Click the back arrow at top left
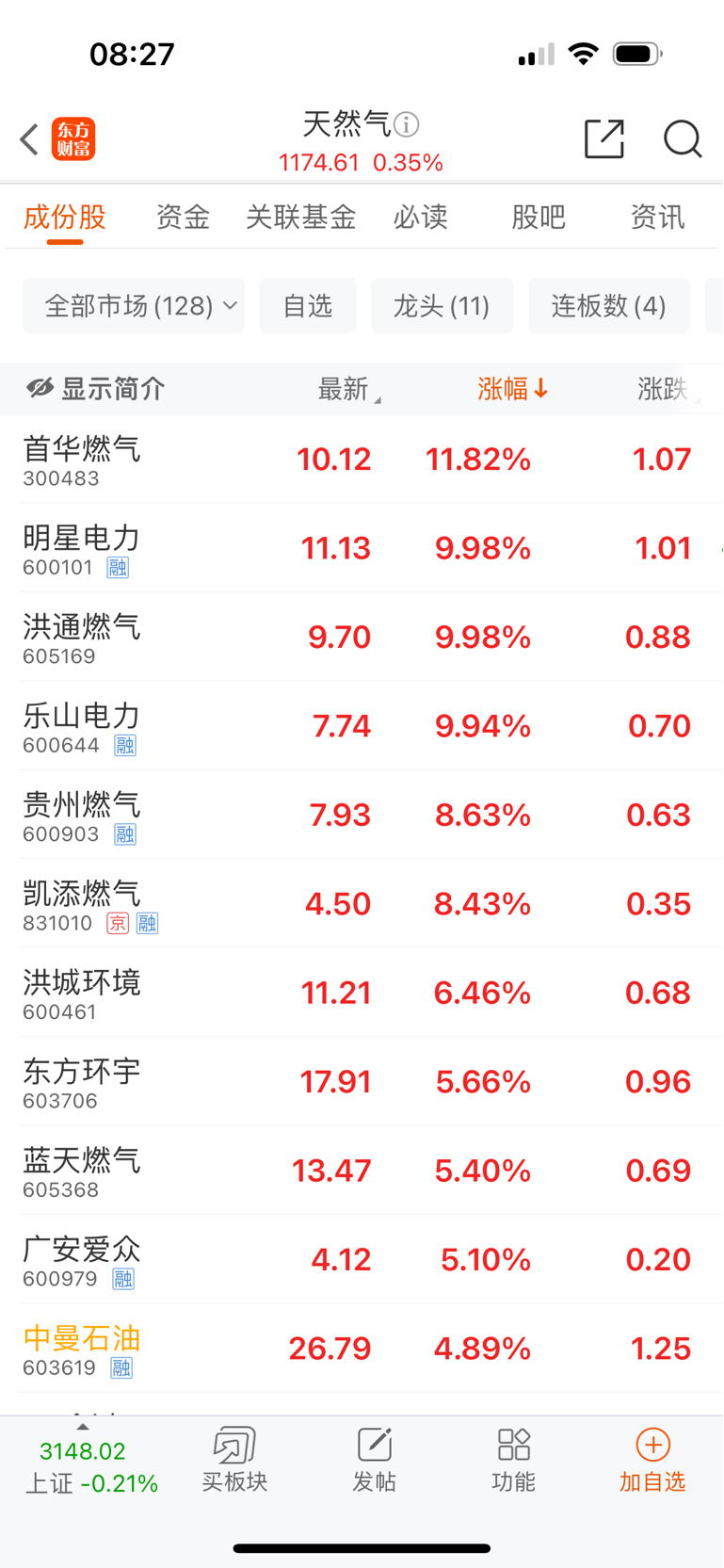The image size is (724, 1568). pyautogui.click(x=28, y=138)
